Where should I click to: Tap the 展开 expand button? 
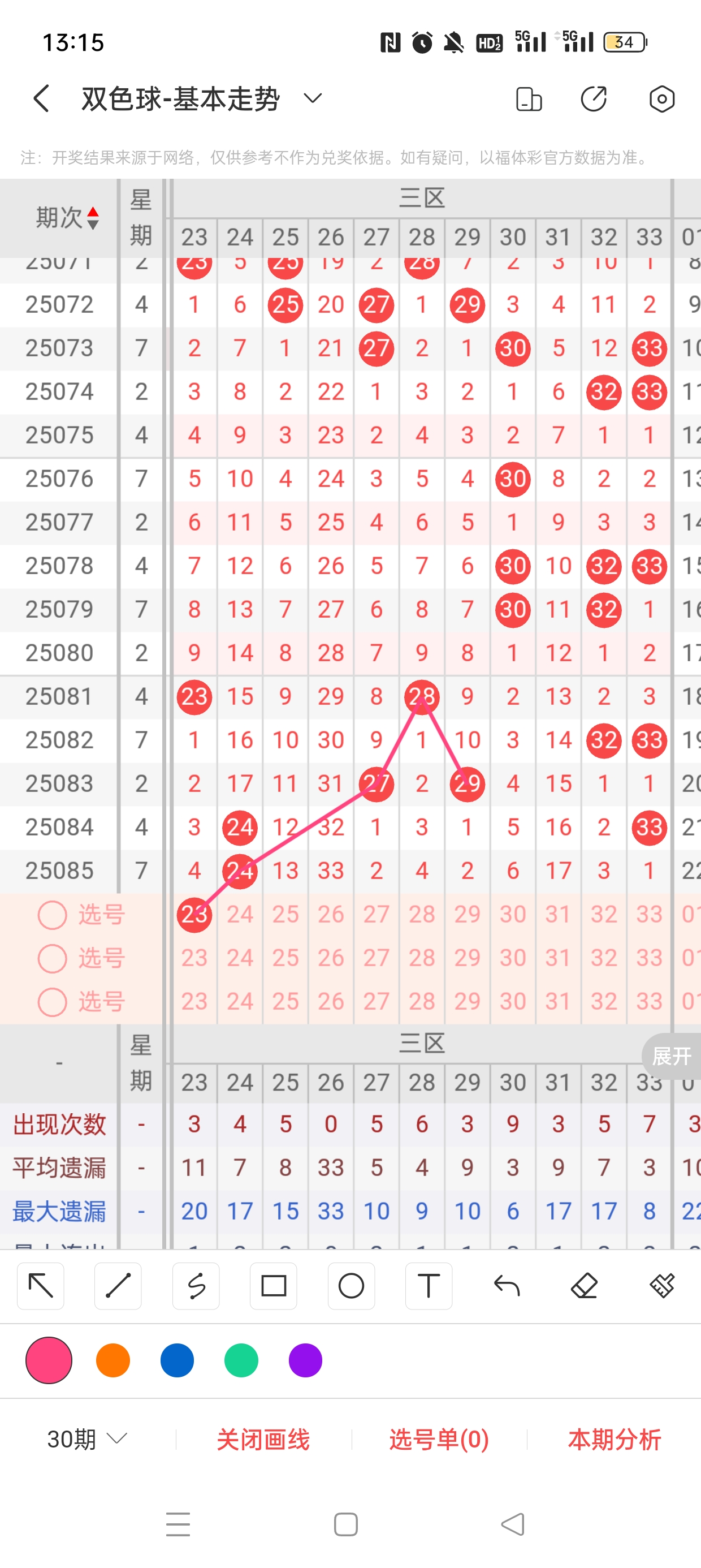click(671, 1056)
